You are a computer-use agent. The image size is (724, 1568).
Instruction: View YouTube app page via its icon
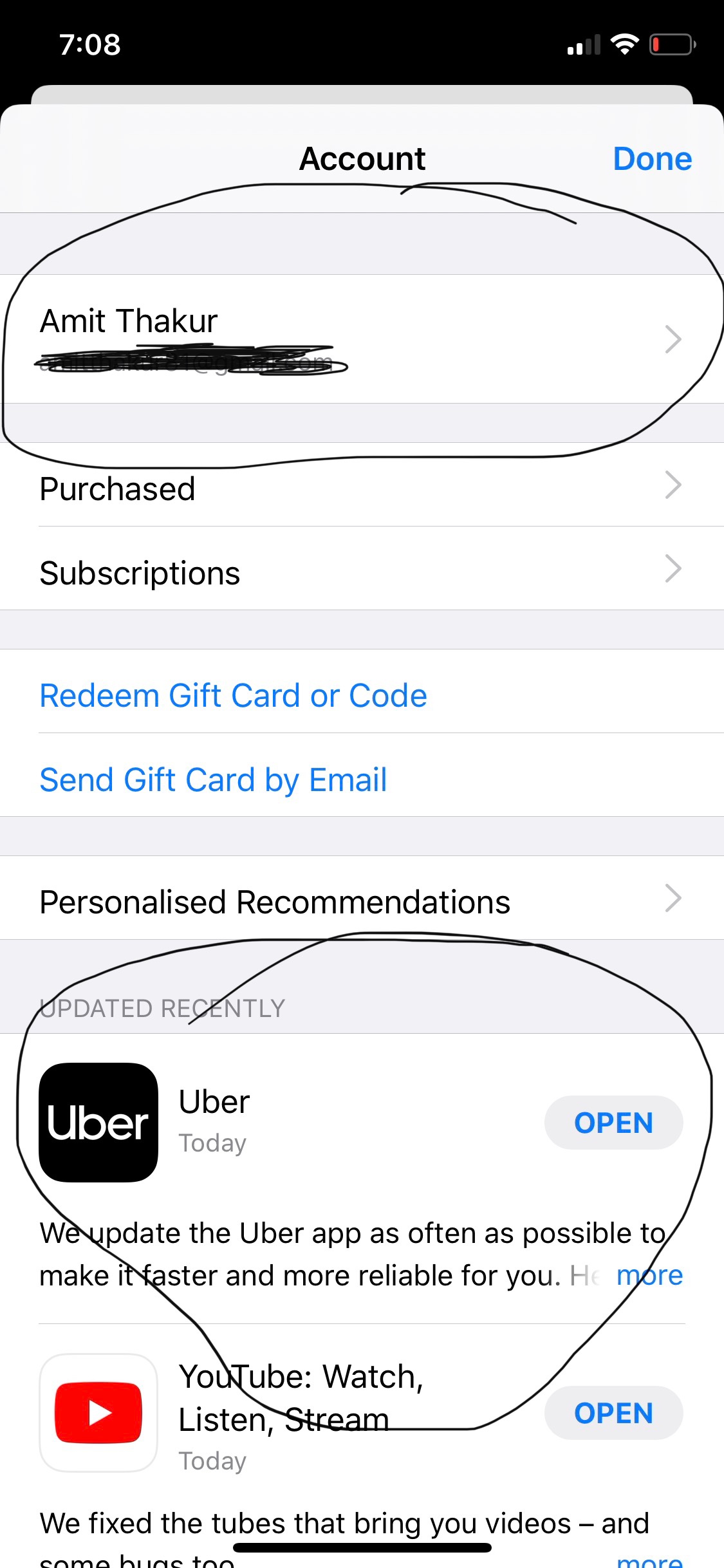click(x=98, y=1413)
